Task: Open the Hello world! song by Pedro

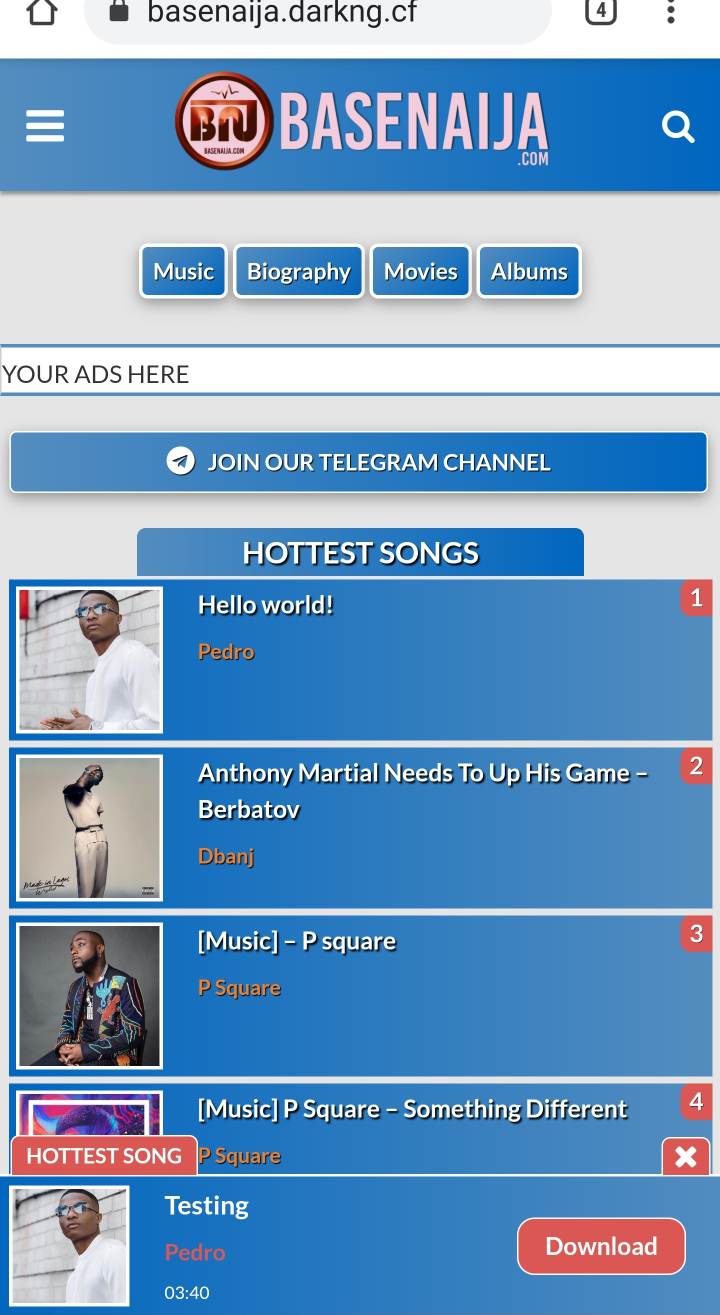Action: 266,605
